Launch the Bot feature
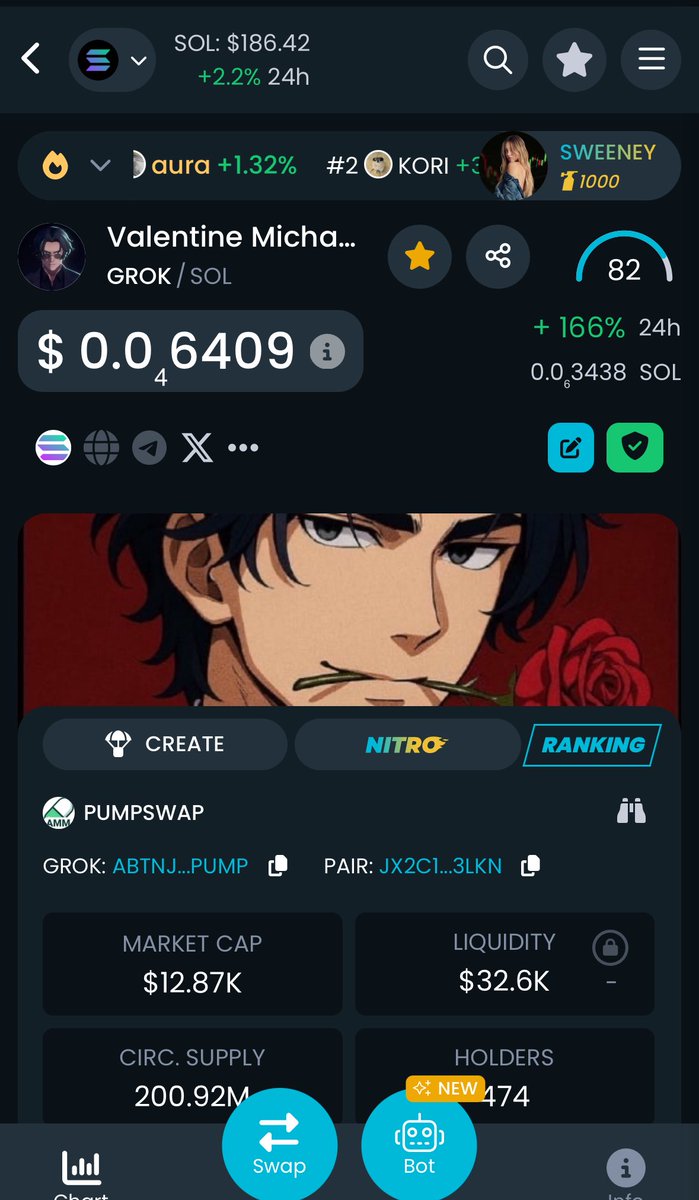Screen dimensions: 699x1200 click(419, 1146)
